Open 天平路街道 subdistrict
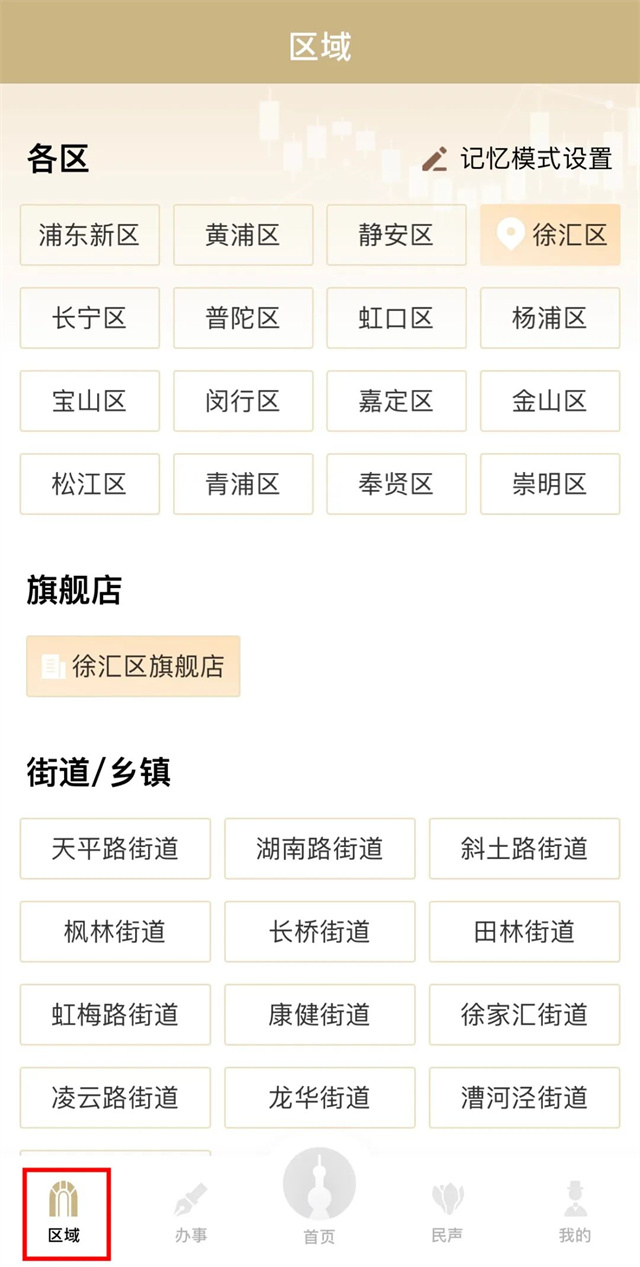640x1267 pixels. coord(115,849)
